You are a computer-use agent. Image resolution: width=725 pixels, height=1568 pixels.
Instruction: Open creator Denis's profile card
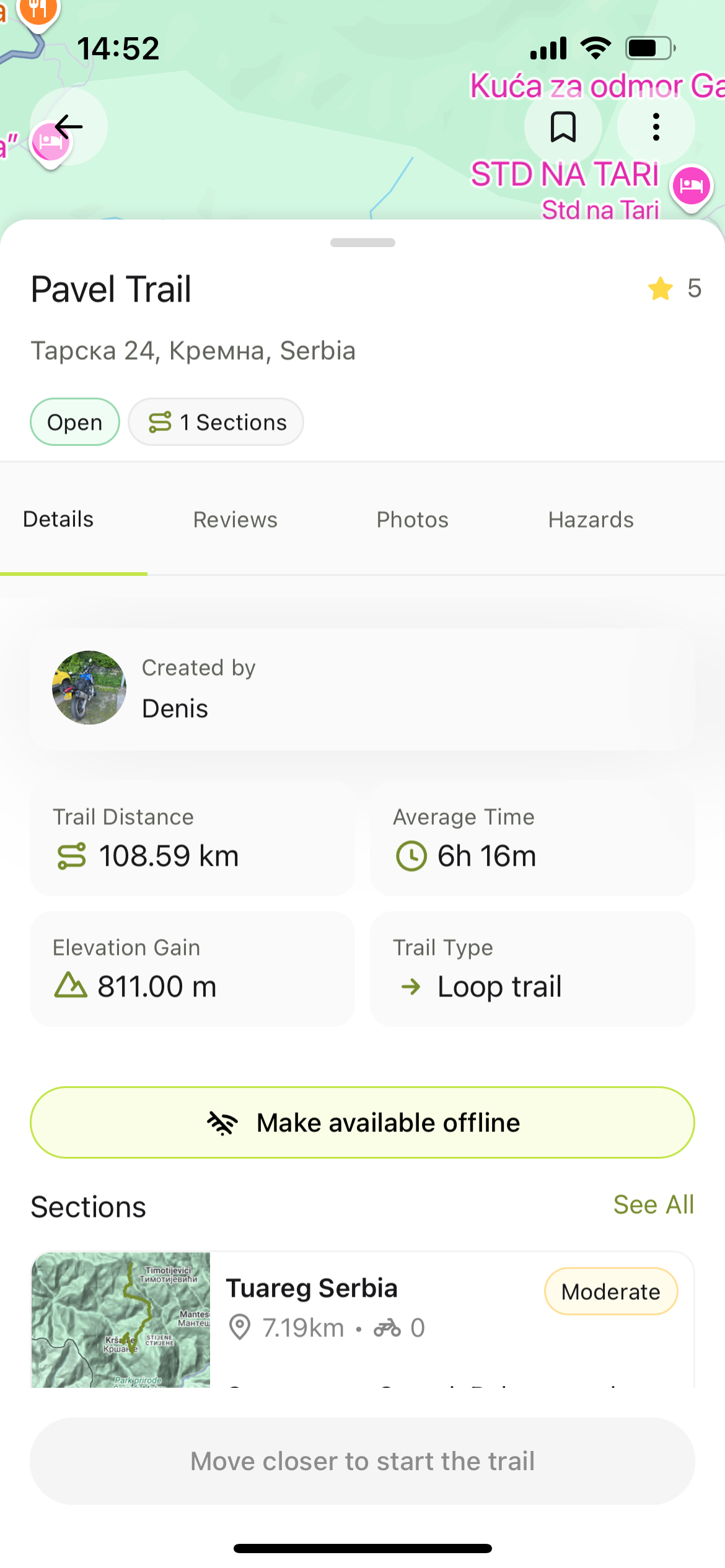click(x=362, y=689)
